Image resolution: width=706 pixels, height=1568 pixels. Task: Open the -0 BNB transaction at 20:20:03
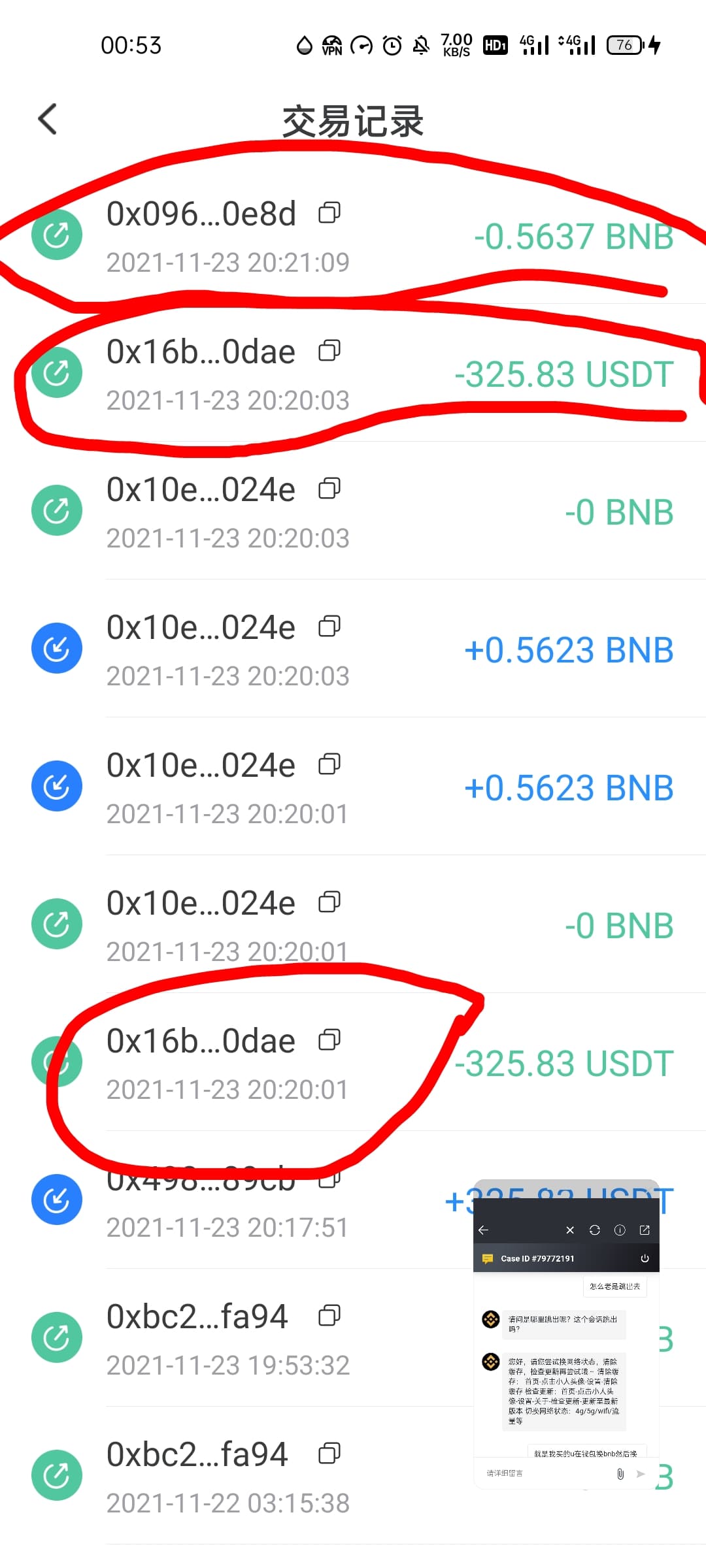coord(353,511)
